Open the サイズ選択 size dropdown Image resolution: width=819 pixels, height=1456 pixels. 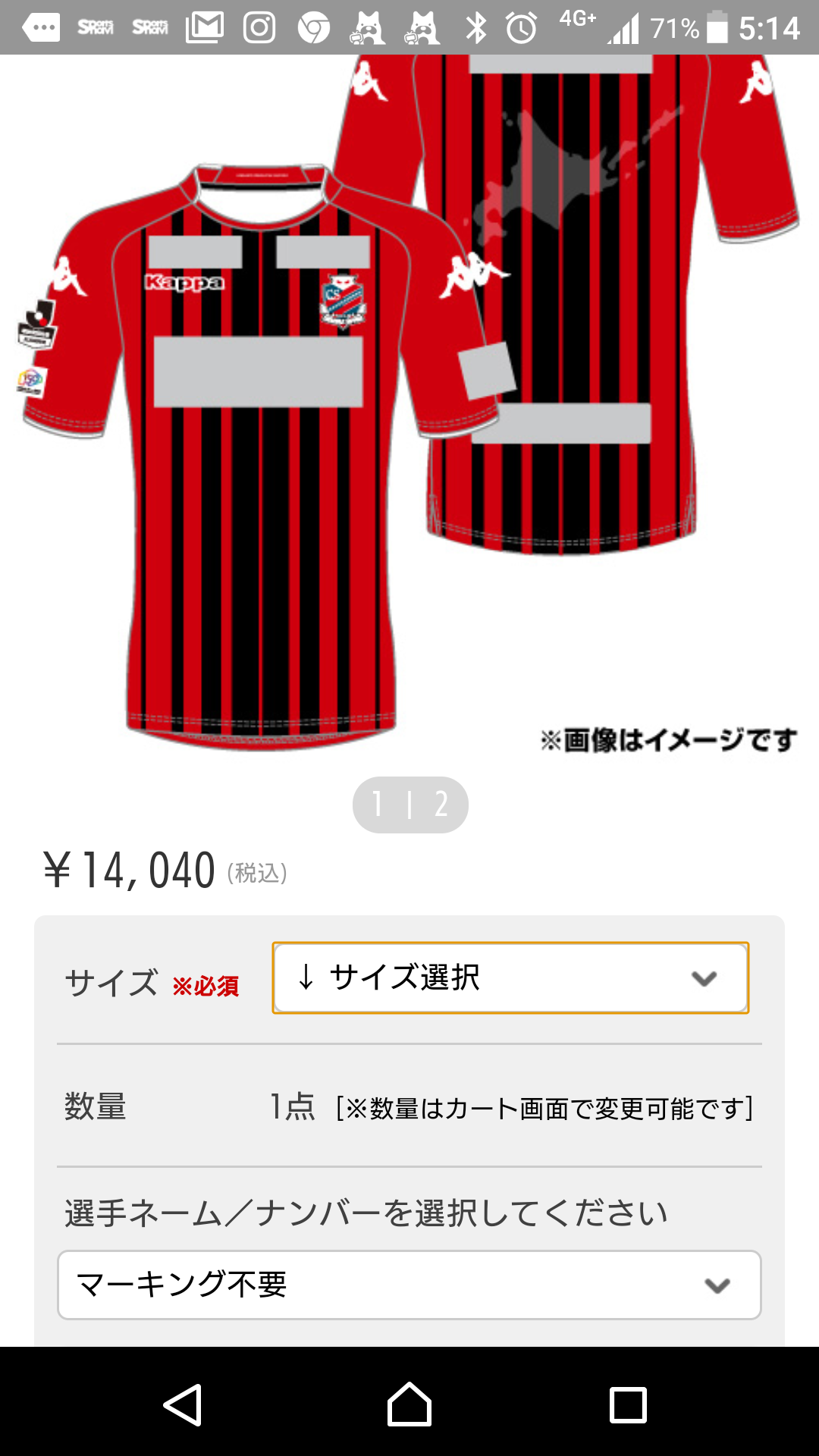tap(510, 977)
